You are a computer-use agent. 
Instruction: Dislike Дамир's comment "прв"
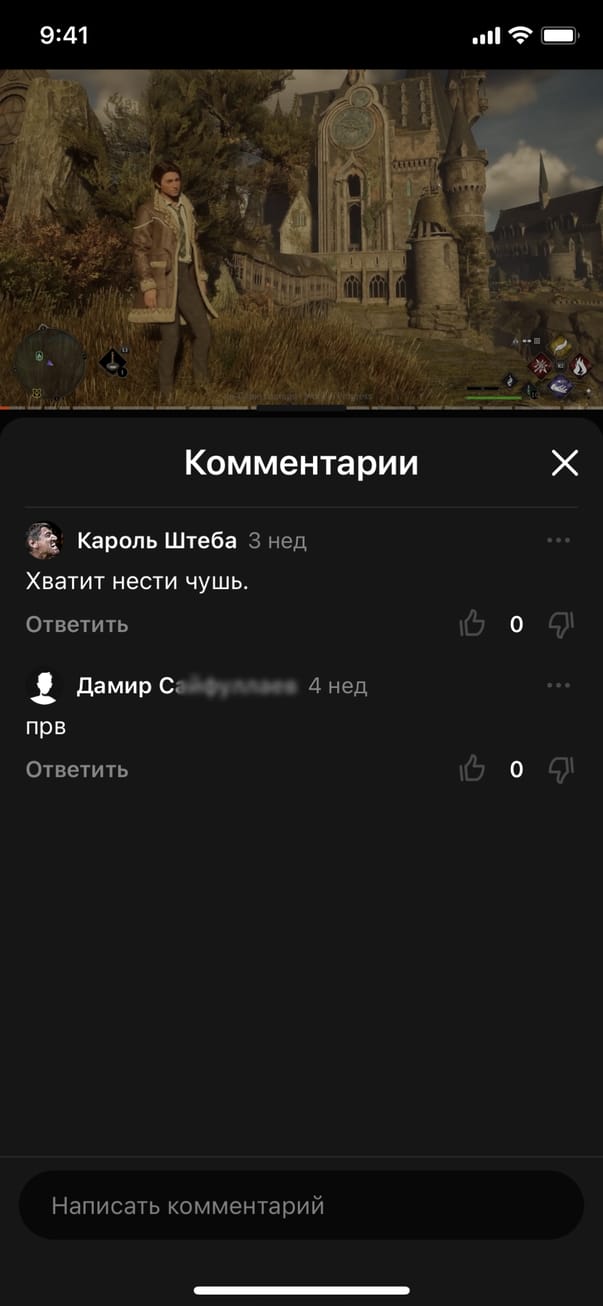coord(561,770)
